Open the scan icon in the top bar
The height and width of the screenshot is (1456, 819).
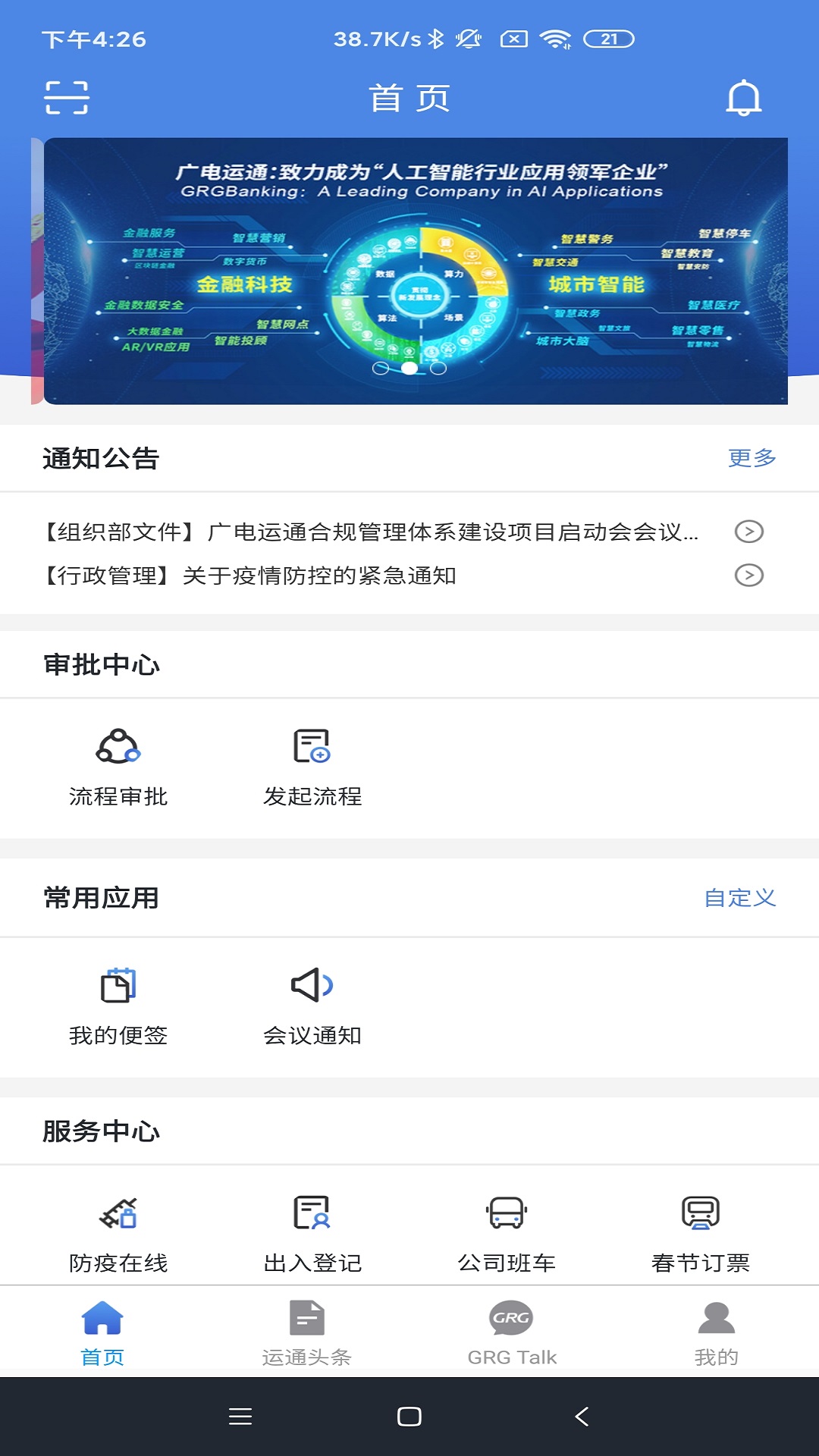pyautogui.click(x=67, y=98)
